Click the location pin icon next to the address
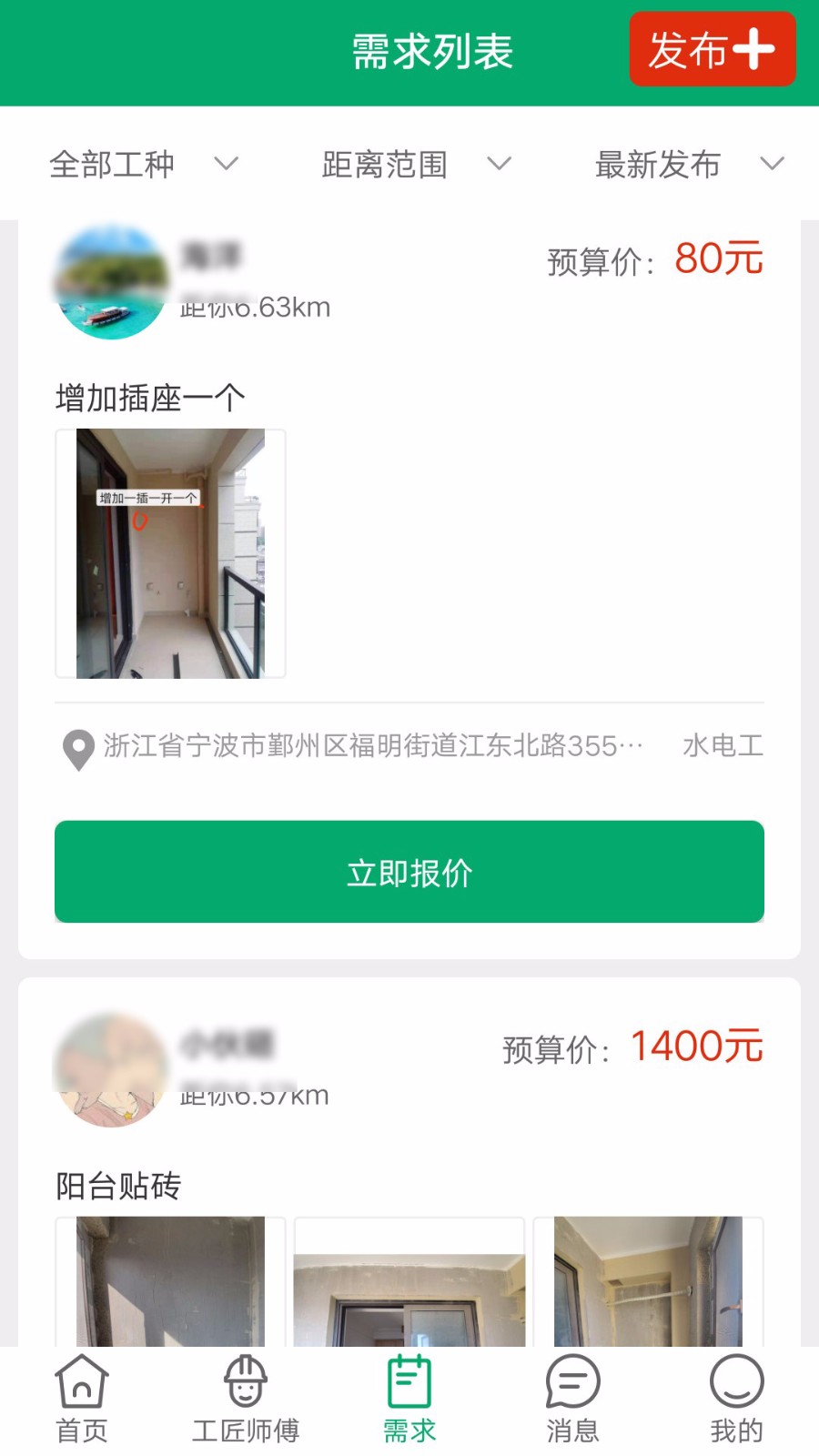Screen dimensions: 819x1456 [77, 748]
